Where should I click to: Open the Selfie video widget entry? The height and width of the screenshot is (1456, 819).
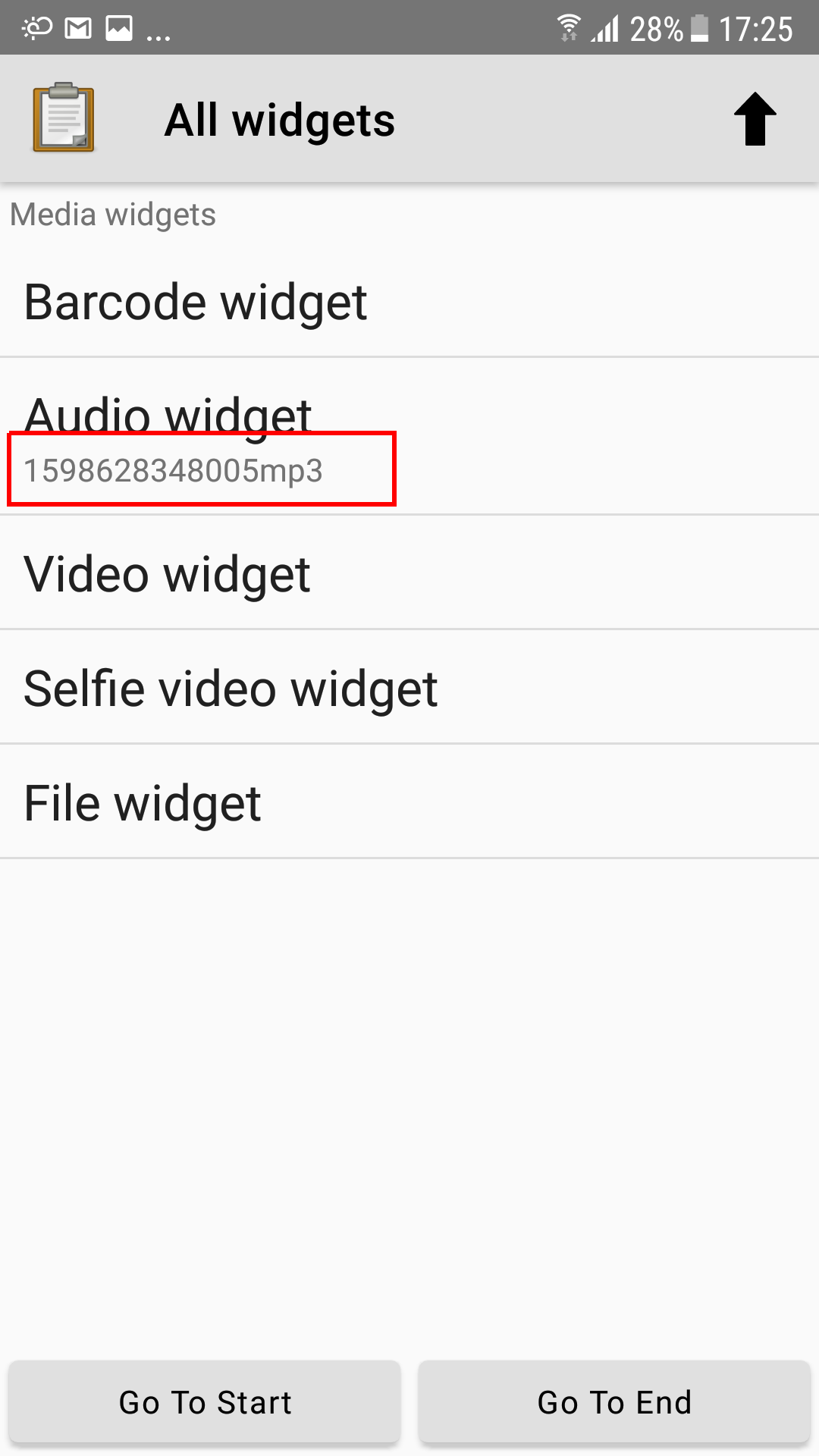230,688
